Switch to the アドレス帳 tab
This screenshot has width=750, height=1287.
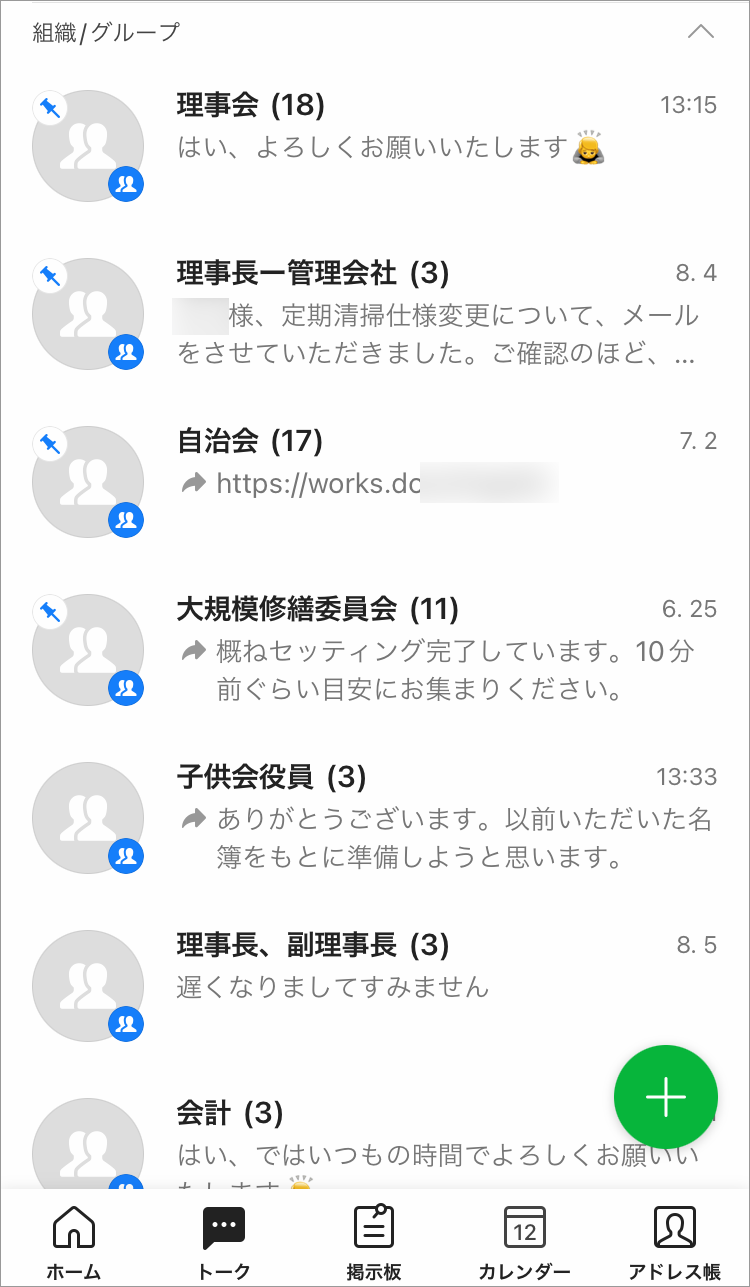pos(674,1243)
